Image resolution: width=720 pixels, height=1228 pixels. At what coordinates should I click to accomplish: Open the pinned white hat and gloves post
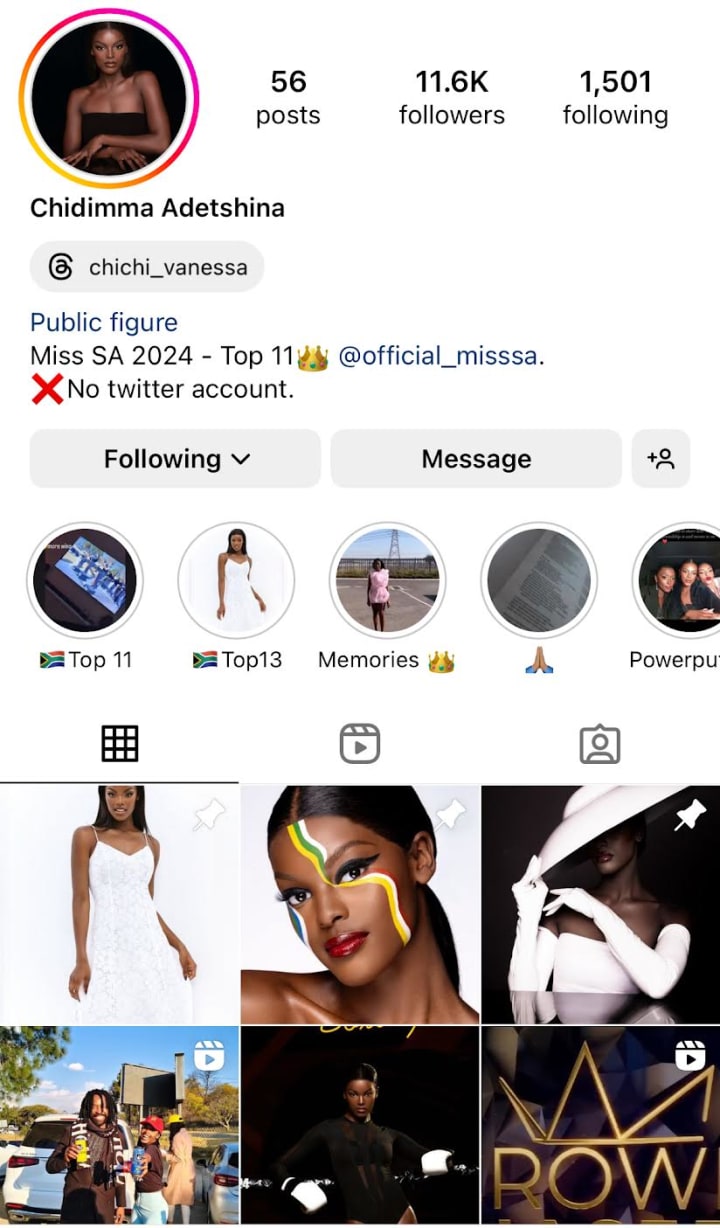600,904
